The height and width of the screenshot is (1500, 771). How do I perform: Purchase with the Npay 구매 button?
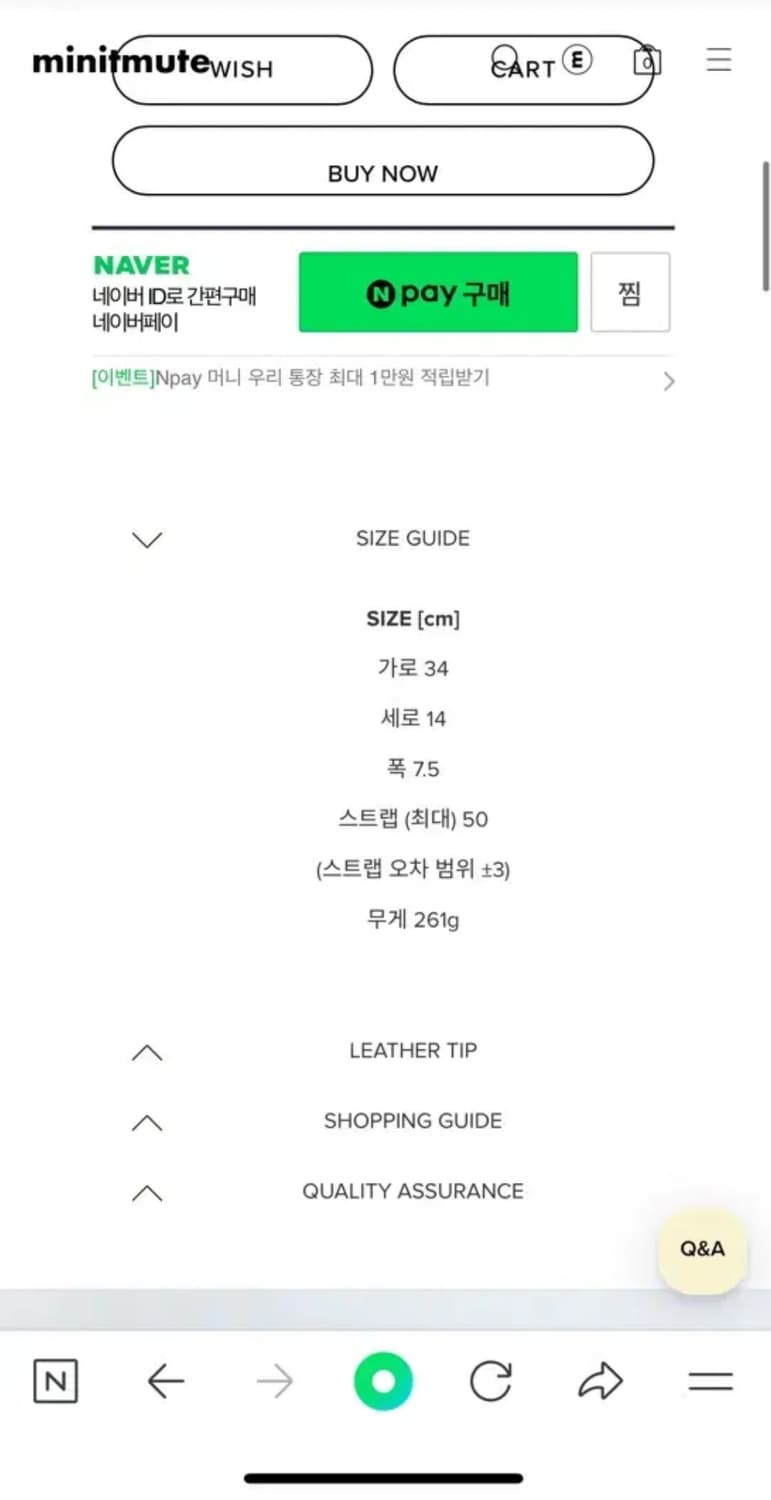pyautogui.click(x=437, y=292)
